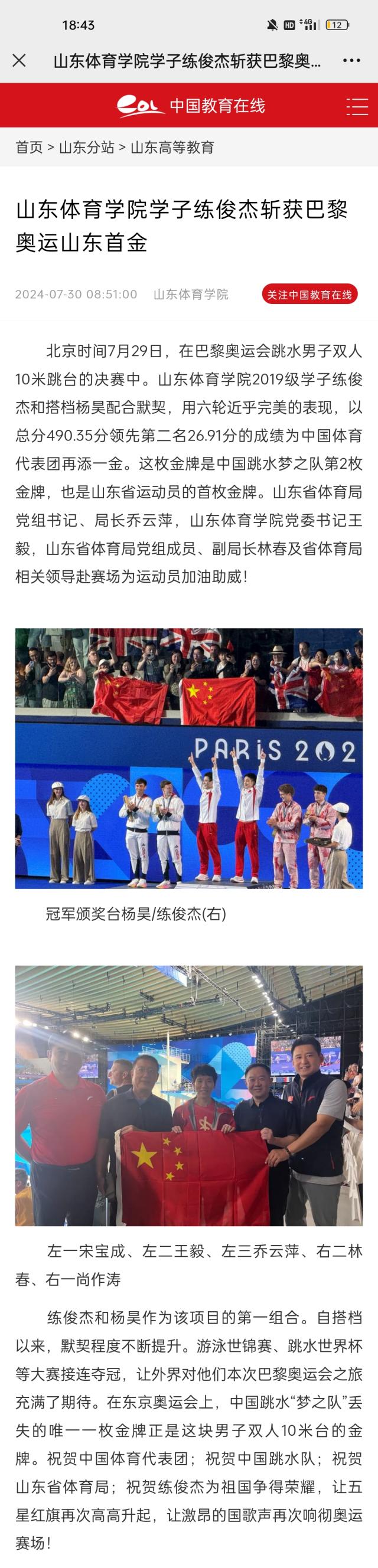Open the three-dot overflow menu
Image resolution: width=378 pixels, height=1568 pixels.
[x=351, y=60]
